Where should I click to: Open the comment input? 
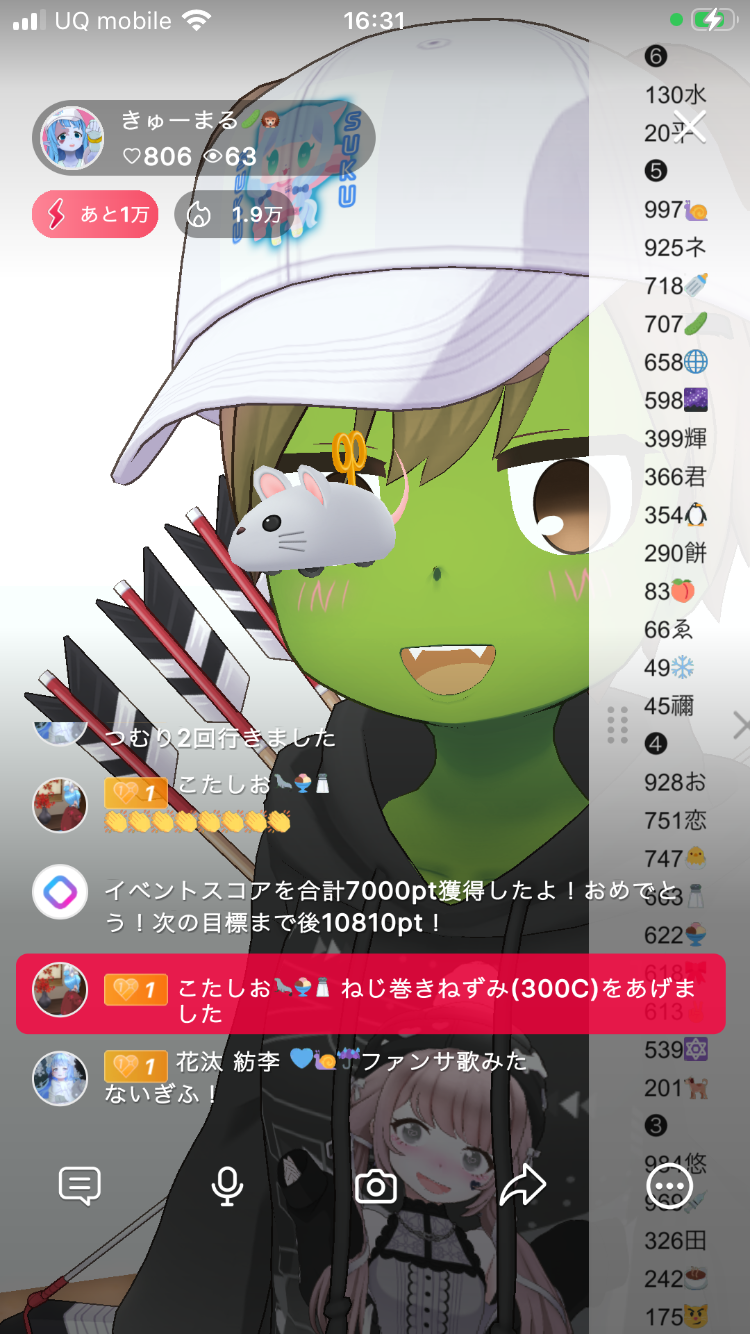click(80, 1186)
